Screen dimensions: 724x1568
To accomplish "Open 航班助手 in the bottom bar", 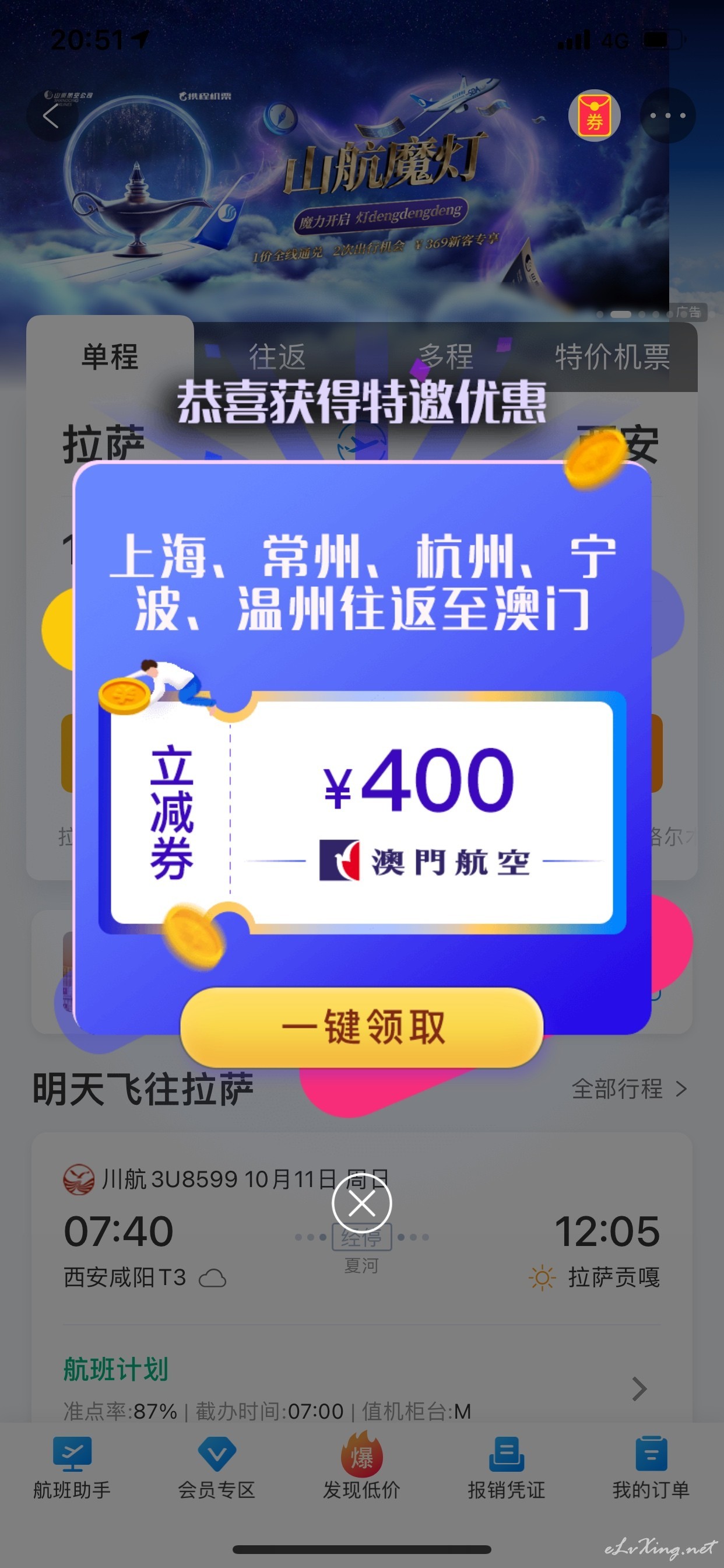I will [72, 1468].
